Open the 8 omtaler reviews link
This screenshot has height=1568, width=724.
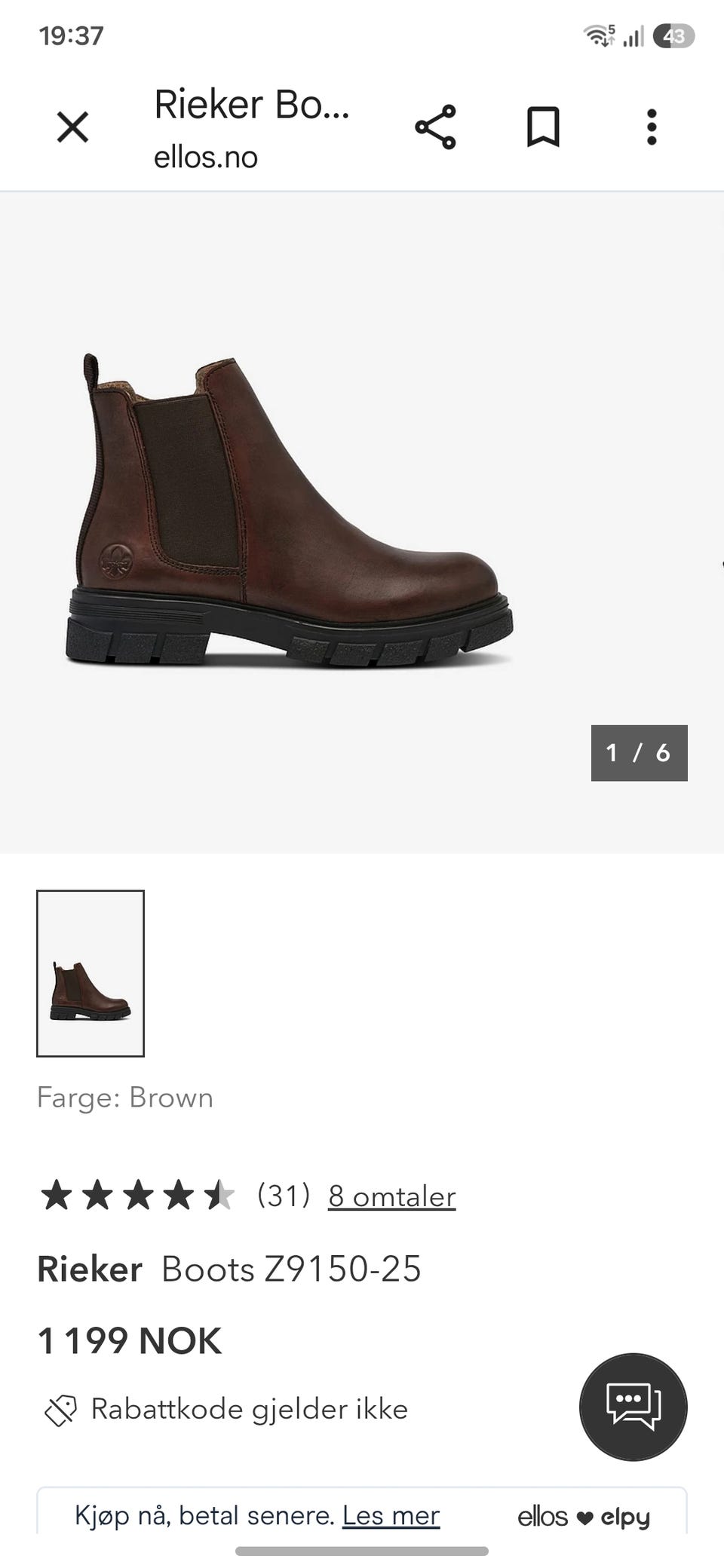pos(391,1196)
